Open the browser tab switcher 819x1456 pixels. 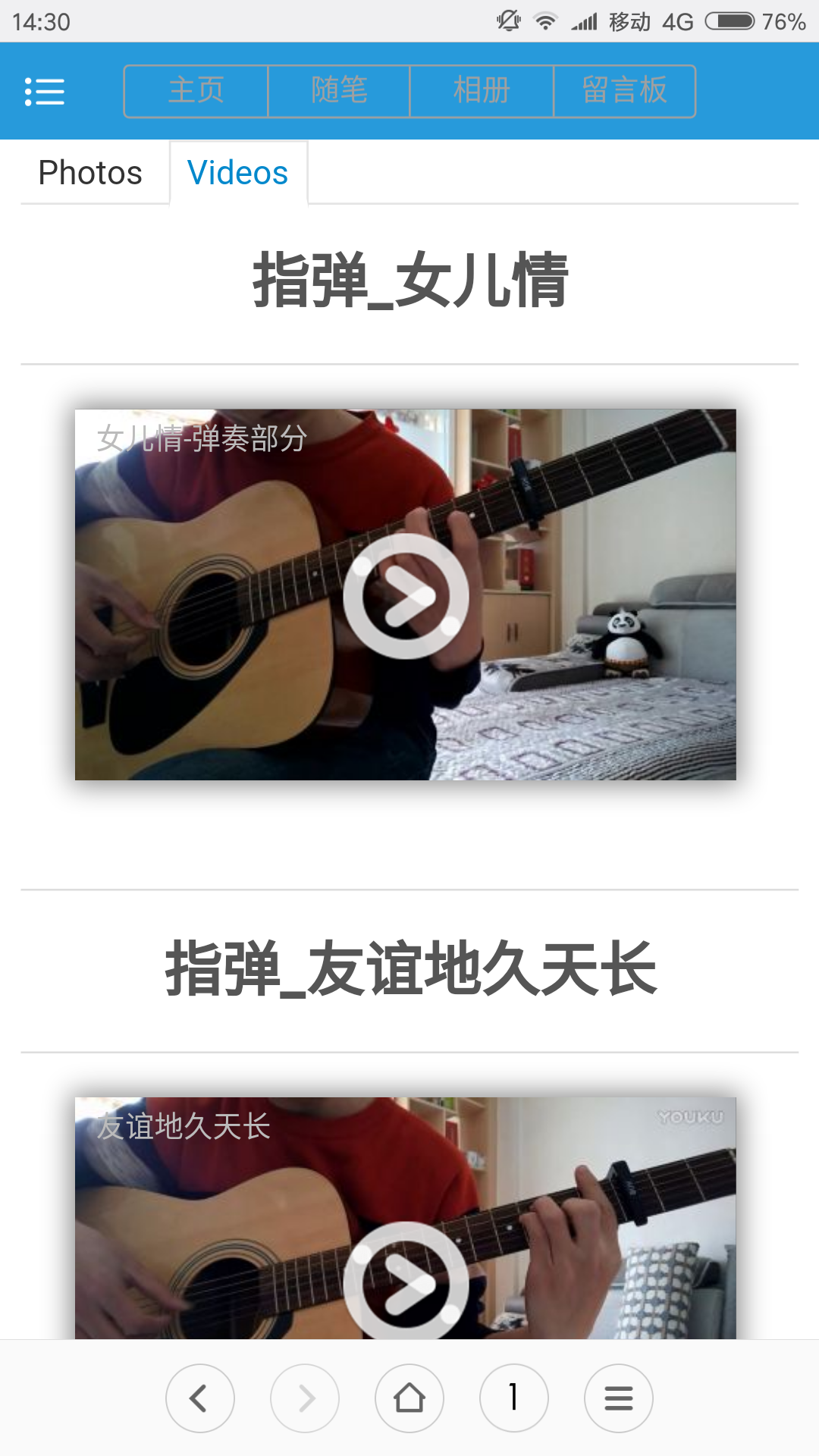pyautogui.click(x=514, y=1398)
